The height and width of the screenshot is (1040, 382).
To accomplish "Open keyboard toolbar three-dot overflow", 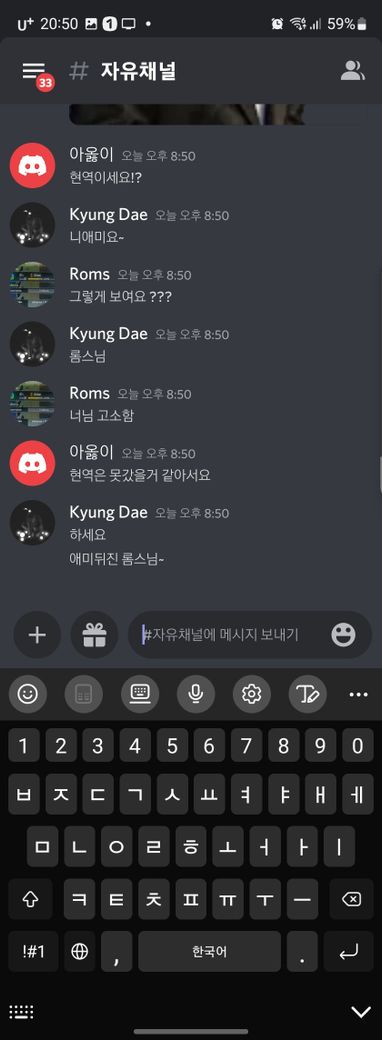I will coord(358,694).
